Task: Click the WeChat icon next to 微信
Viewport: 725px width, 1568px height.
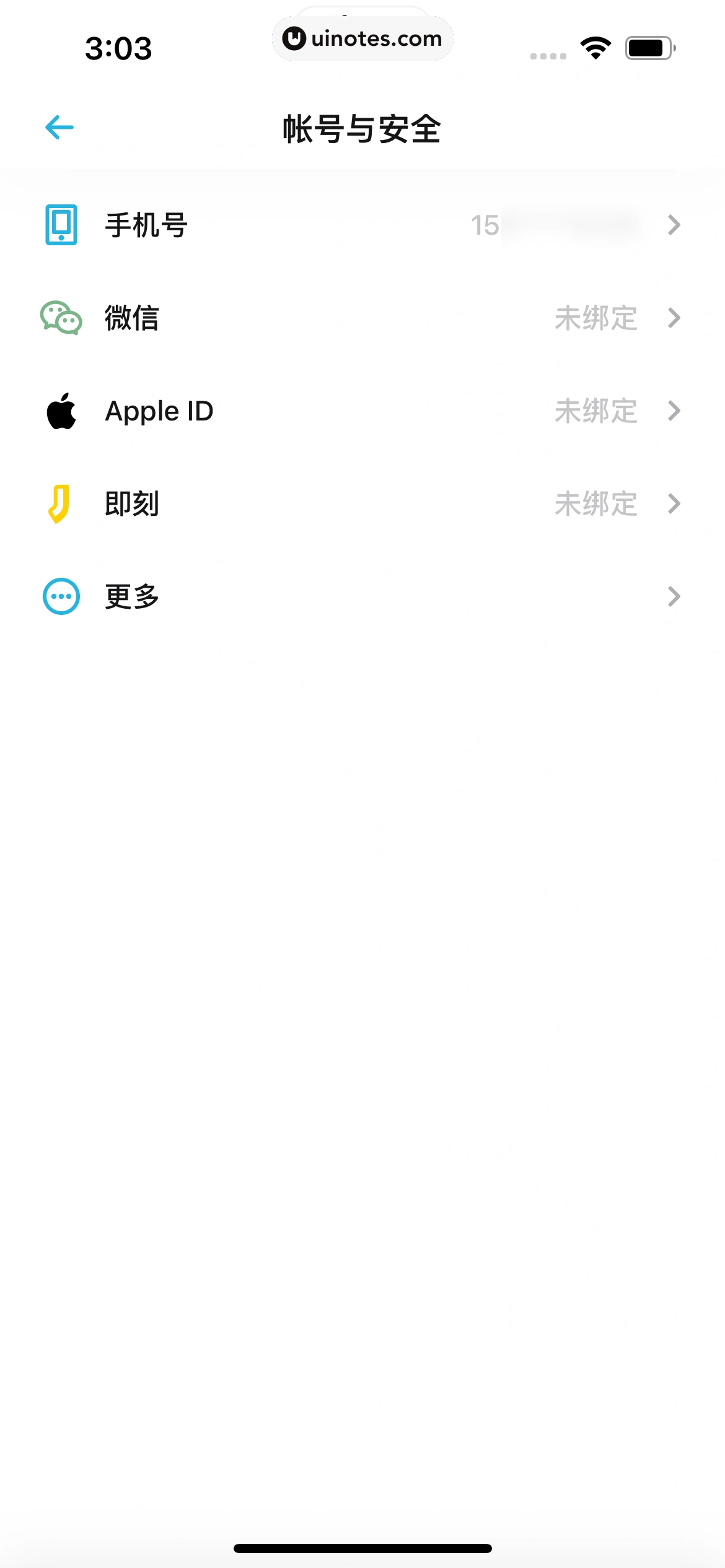Action: point(59,318)
